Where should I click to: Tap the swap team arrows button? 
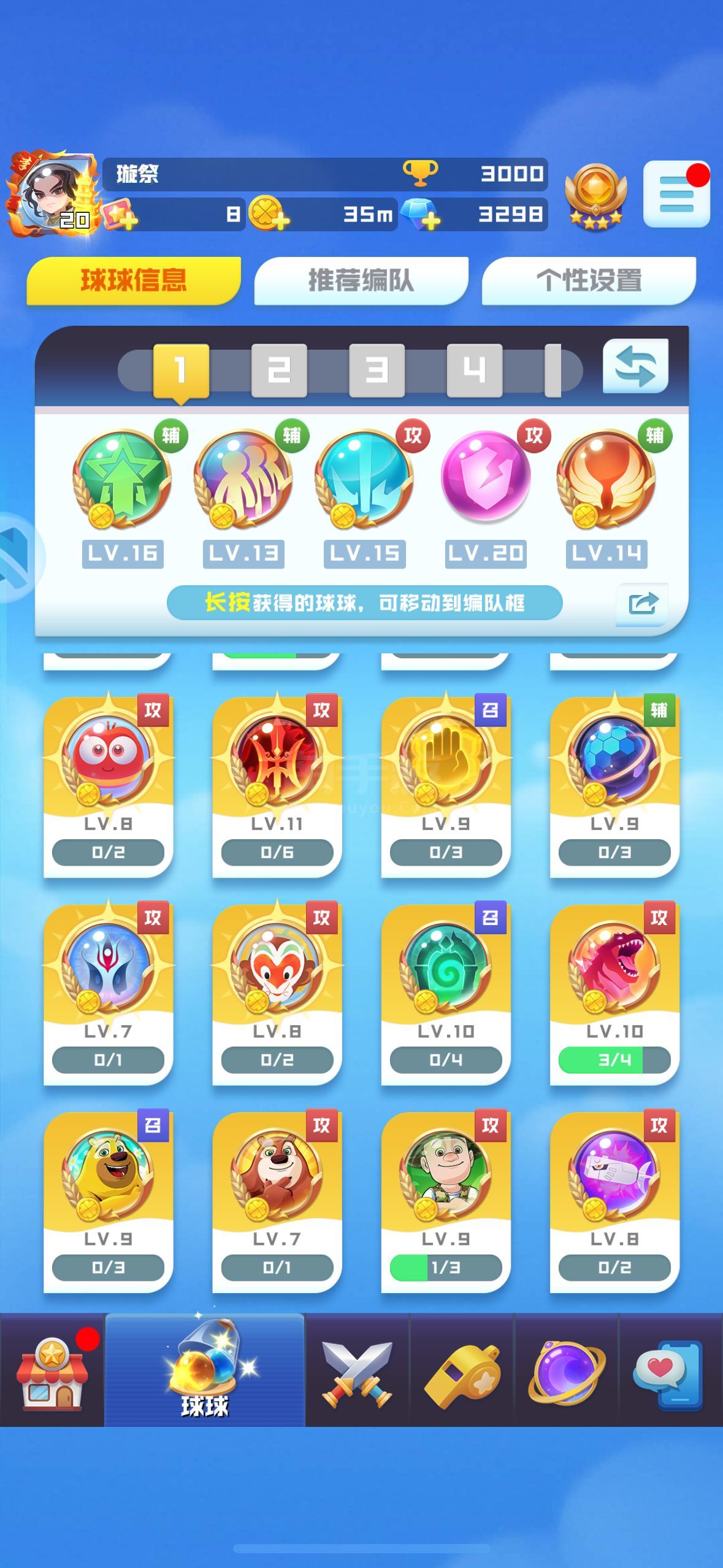[x=635, y=366]
